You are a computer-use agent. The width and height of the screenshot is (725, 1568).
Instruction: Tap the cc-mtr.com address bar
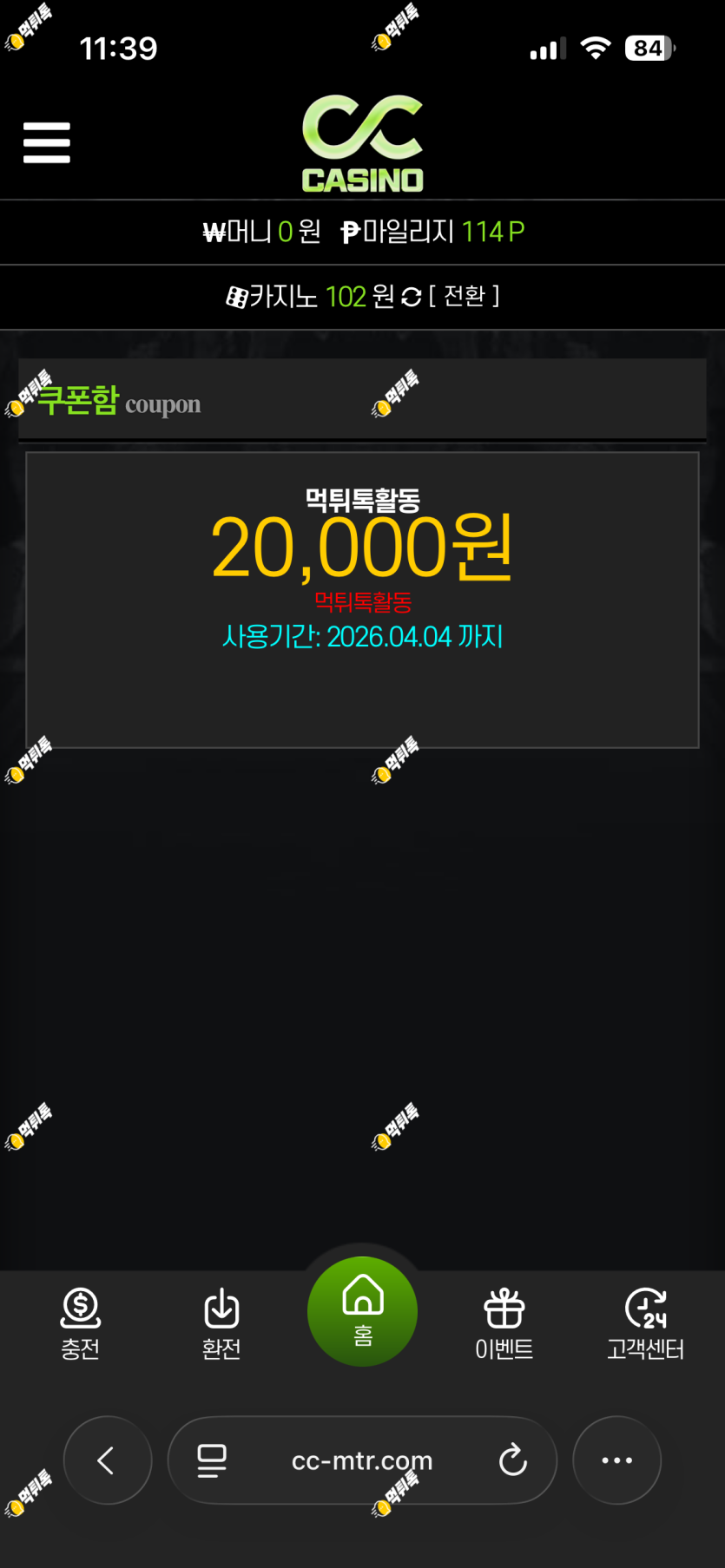click(362, 1460)
